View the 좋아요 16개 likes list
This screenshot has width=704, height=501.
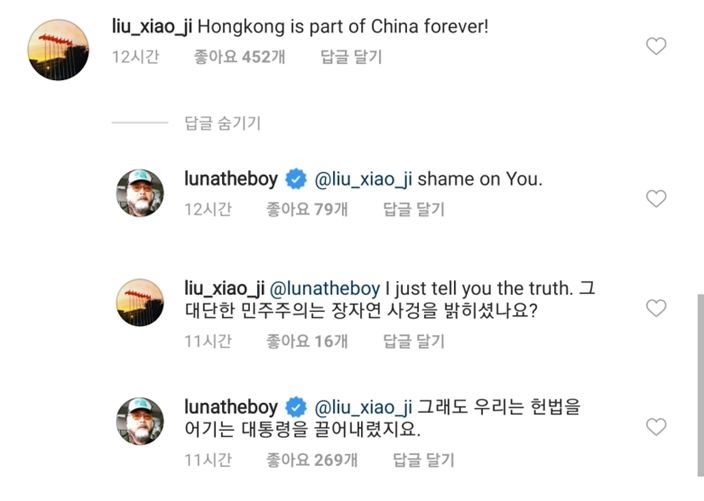click(306, 341)
